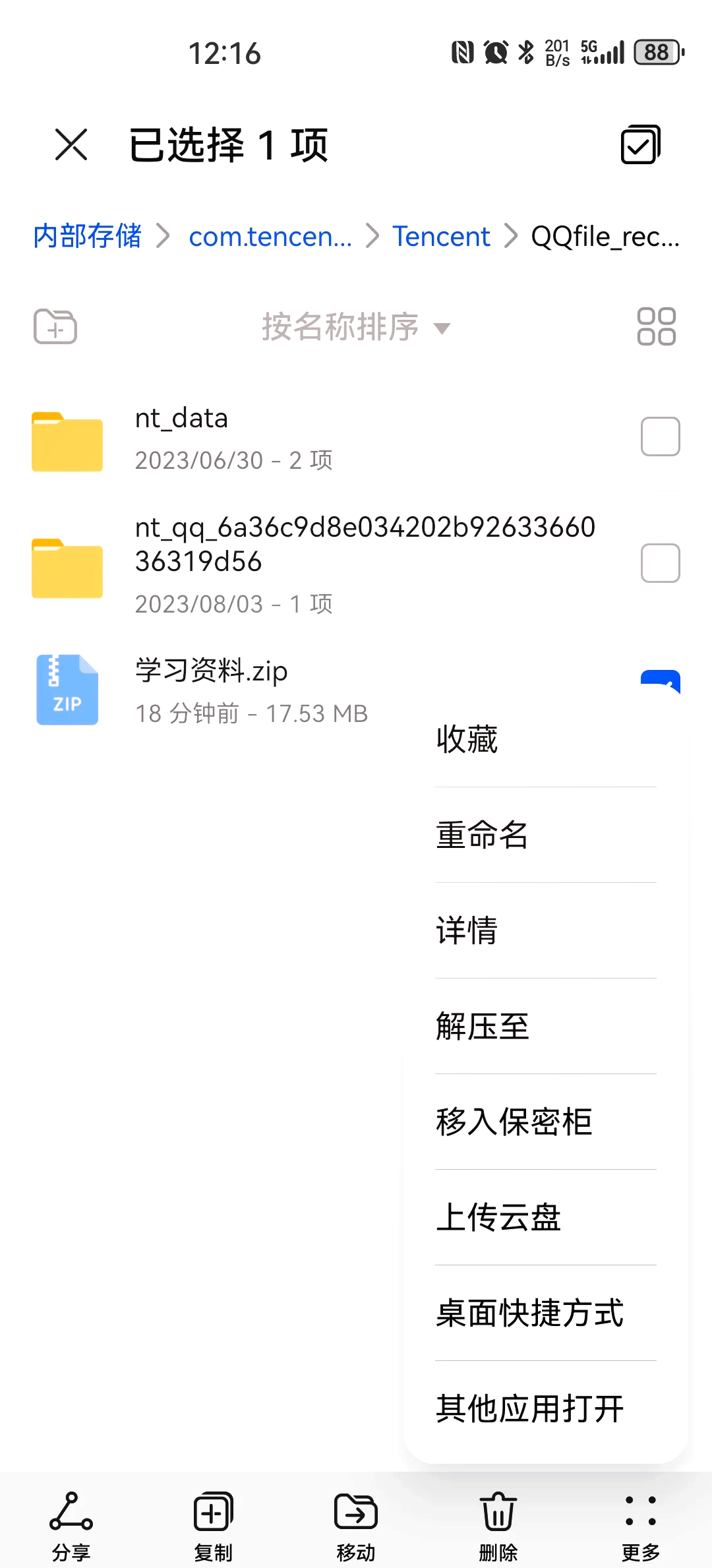Tap the move icon in bottom bar
The image size is (712, 1568).
tap(355, 1517)
